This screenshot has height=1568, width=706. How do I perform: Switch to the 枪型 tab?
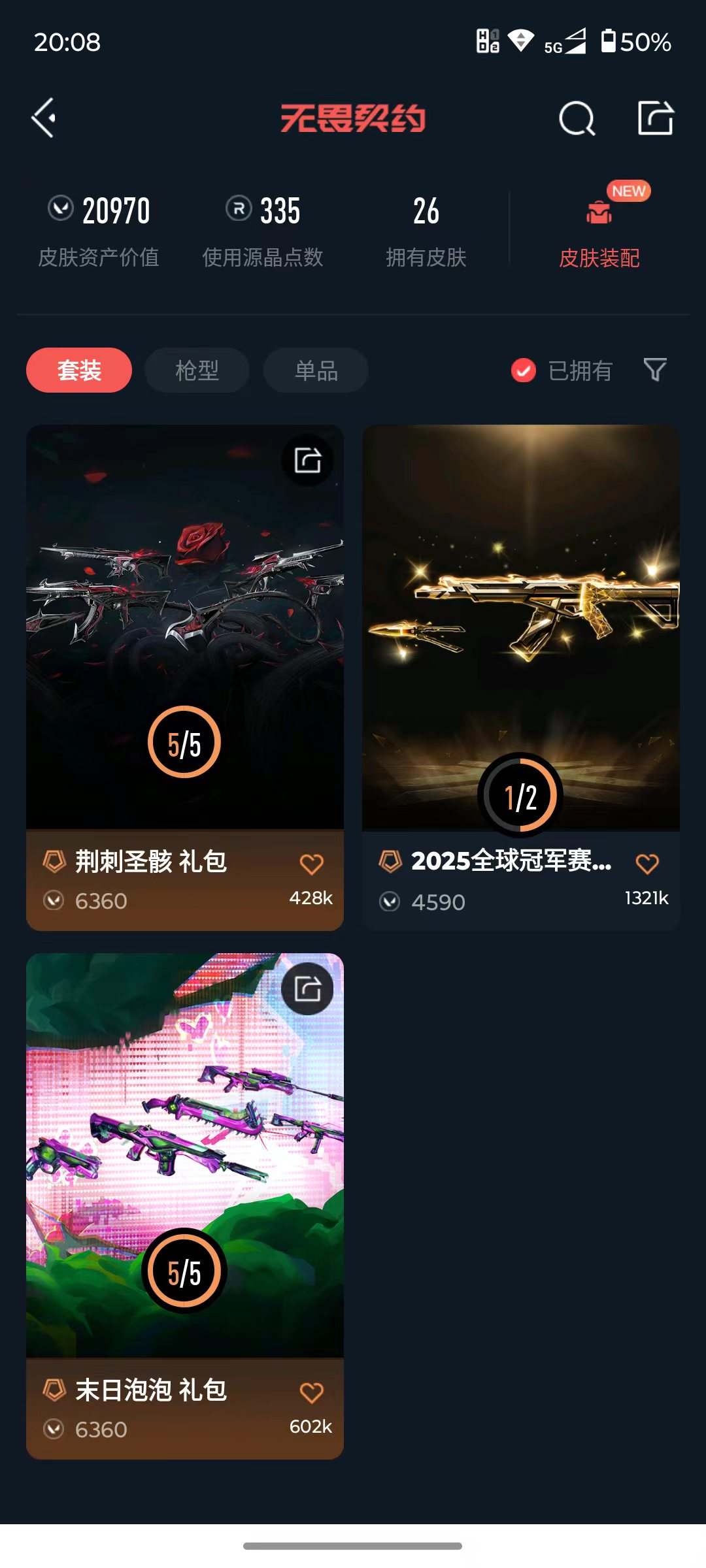point(195,370)
